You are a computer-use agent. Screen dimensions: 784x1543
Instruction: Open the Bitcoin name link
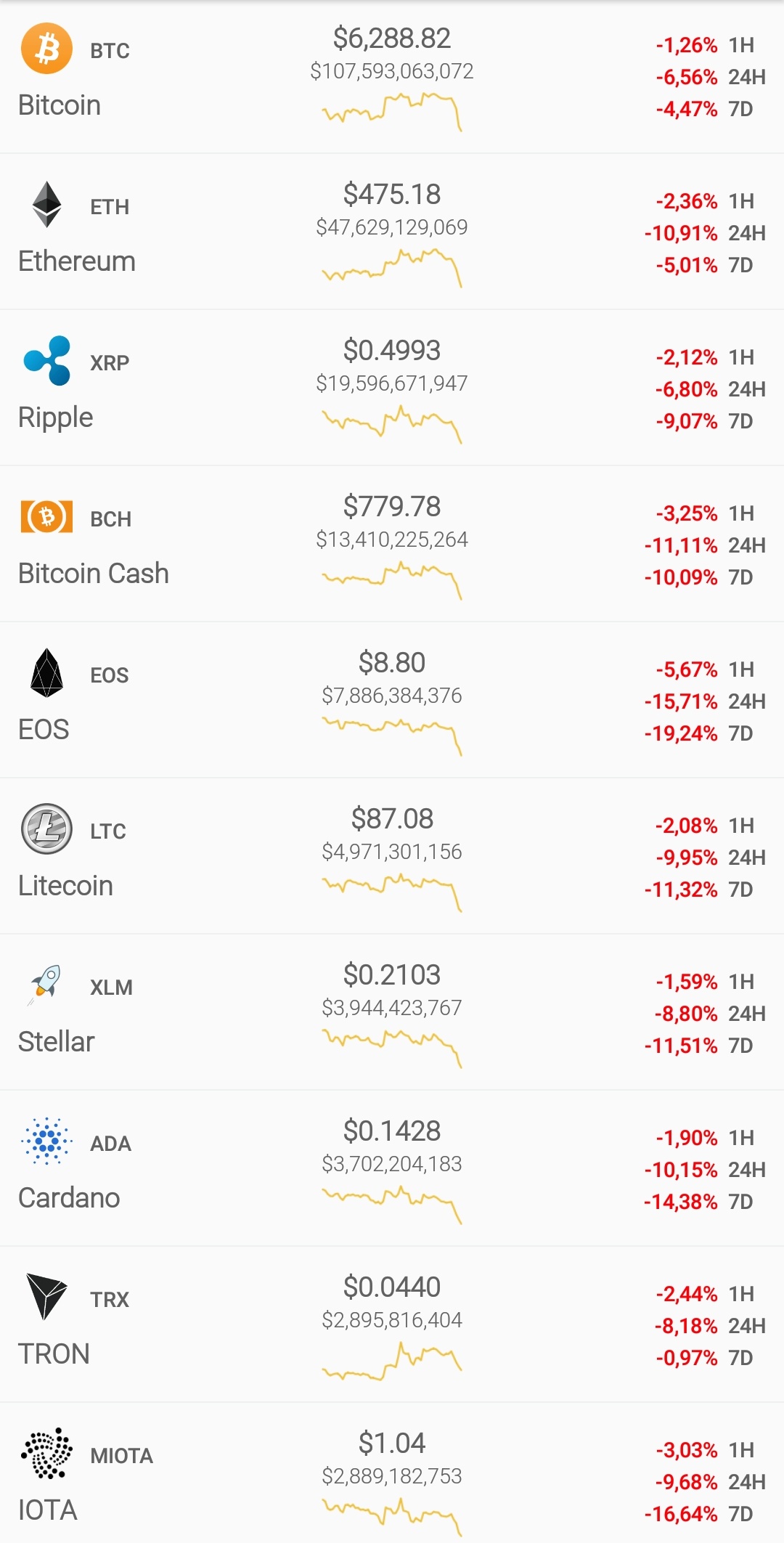click(59, 105)
